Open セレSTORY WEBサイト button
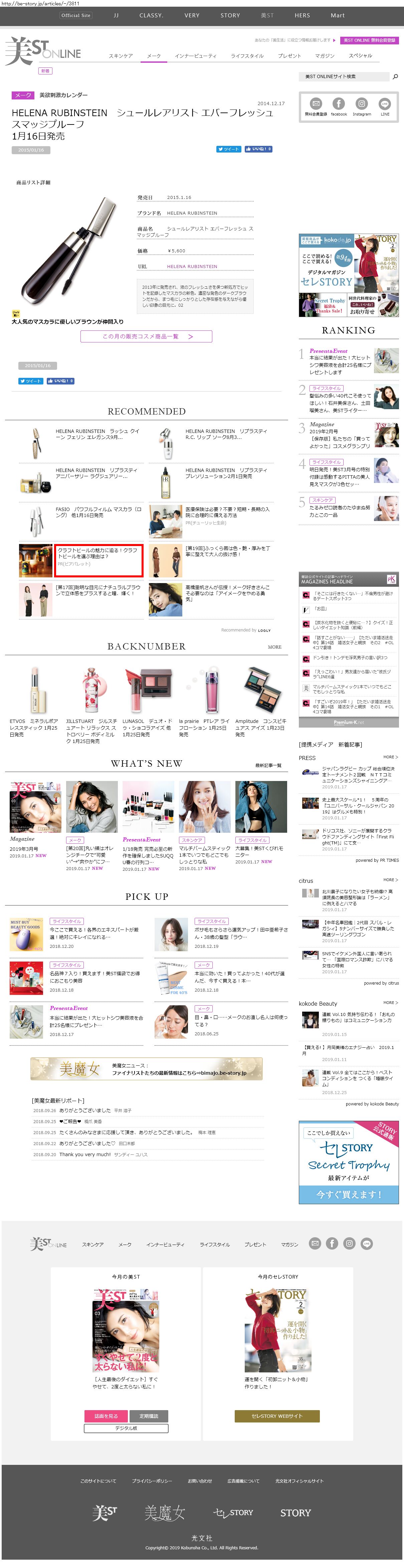 pos(277,1416)
